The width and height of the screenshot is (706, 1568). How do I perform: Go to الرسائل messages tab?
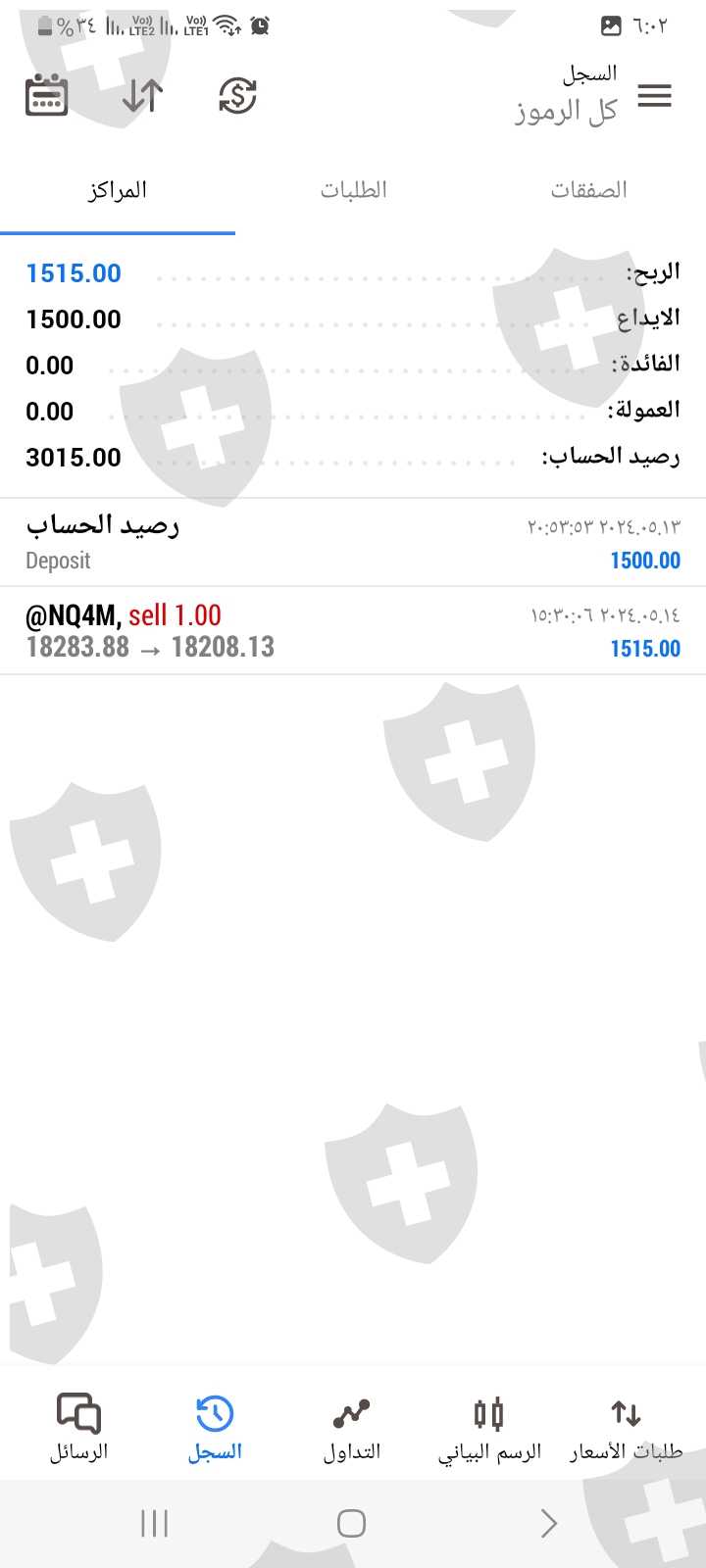pos(78,1427)
